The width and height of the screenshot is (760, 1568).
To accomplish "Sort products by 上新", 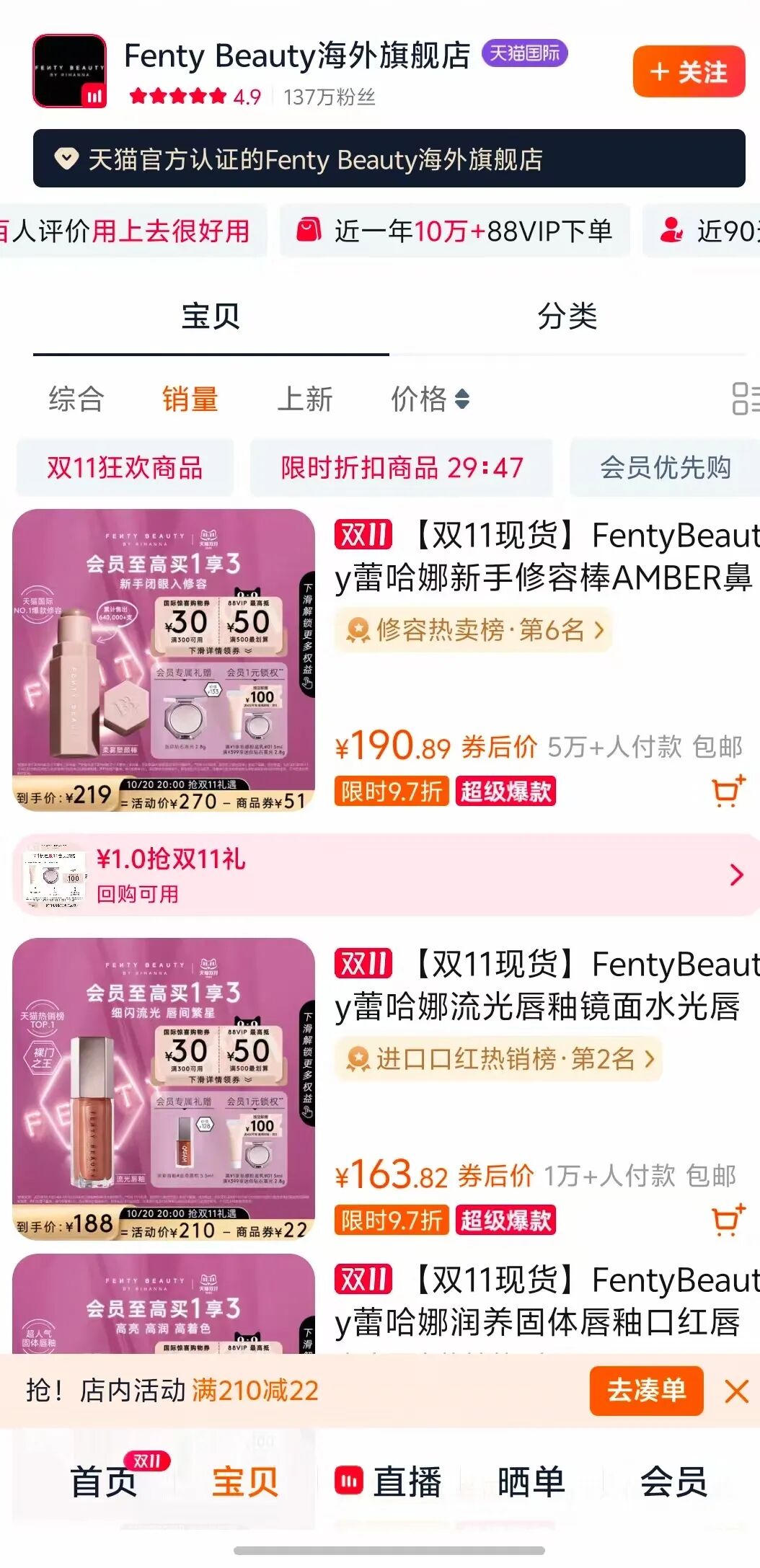I will (305, 399).
